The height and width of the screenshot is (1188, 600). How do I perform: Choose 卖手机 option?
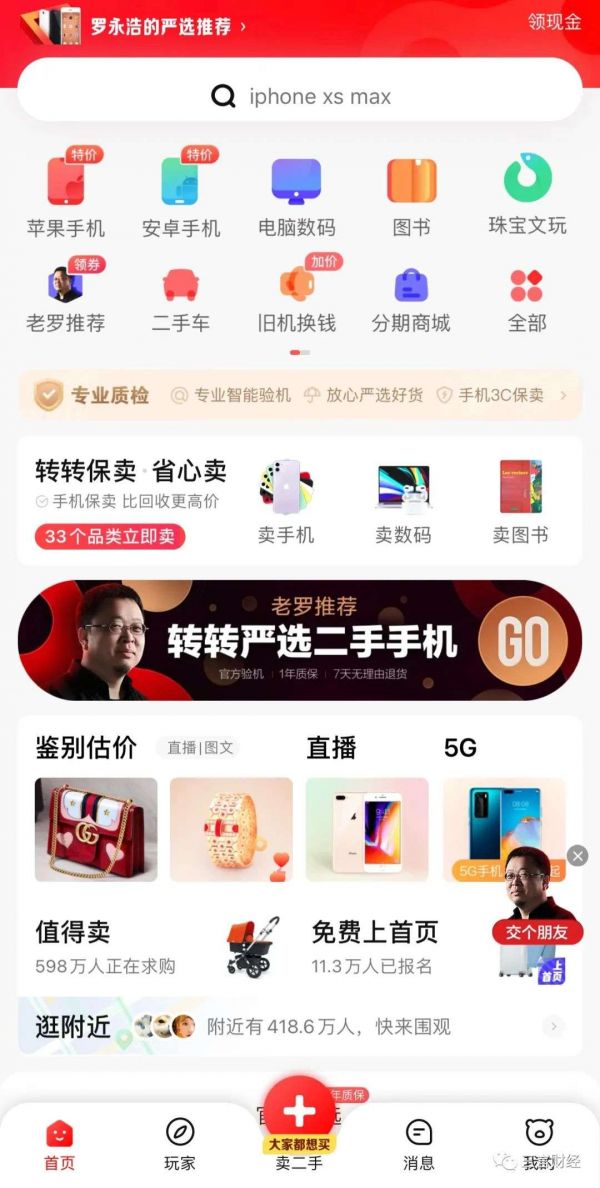[286, 502]
